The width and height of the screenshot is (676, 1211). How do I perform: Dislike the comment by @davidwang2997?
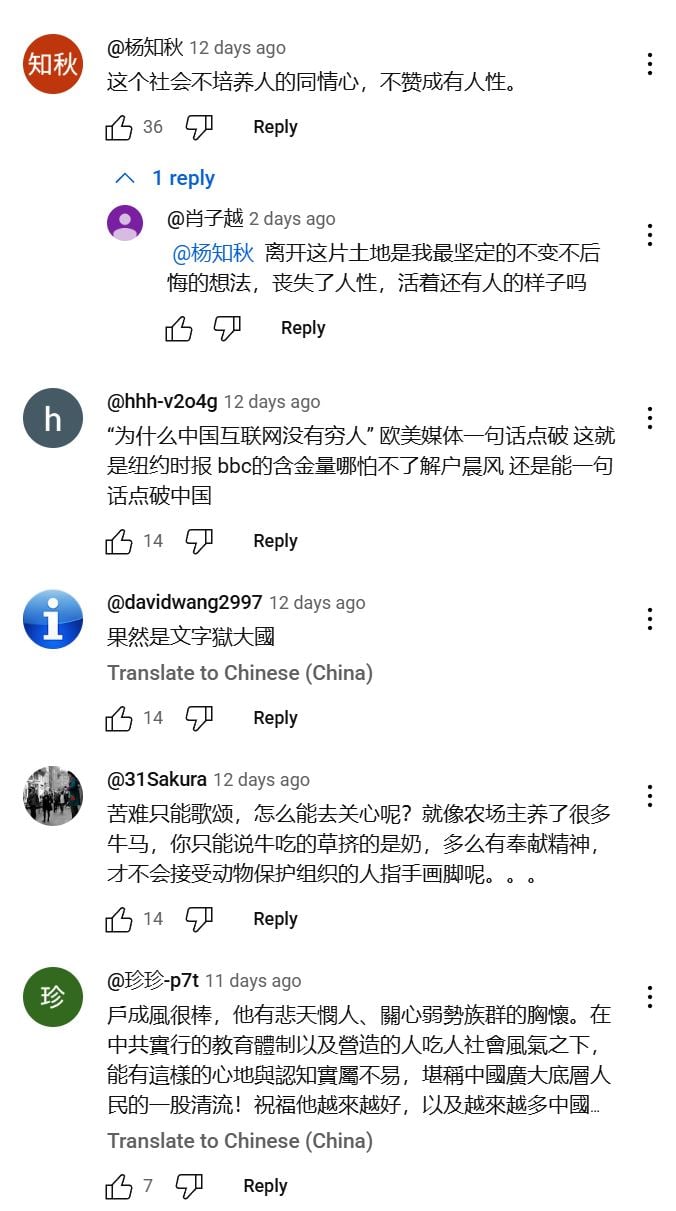[199, 718]
